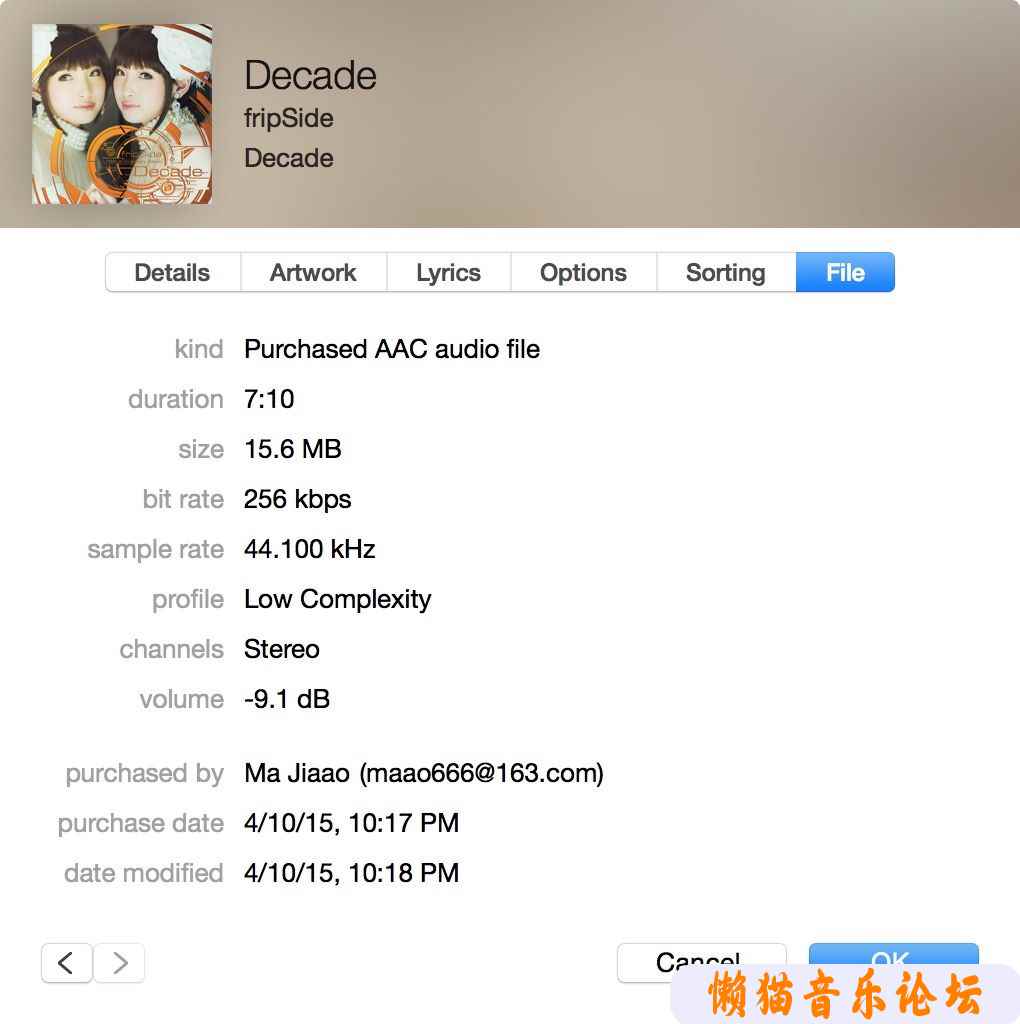
Task: Open the Artwork tab
Action: point(313,273)
